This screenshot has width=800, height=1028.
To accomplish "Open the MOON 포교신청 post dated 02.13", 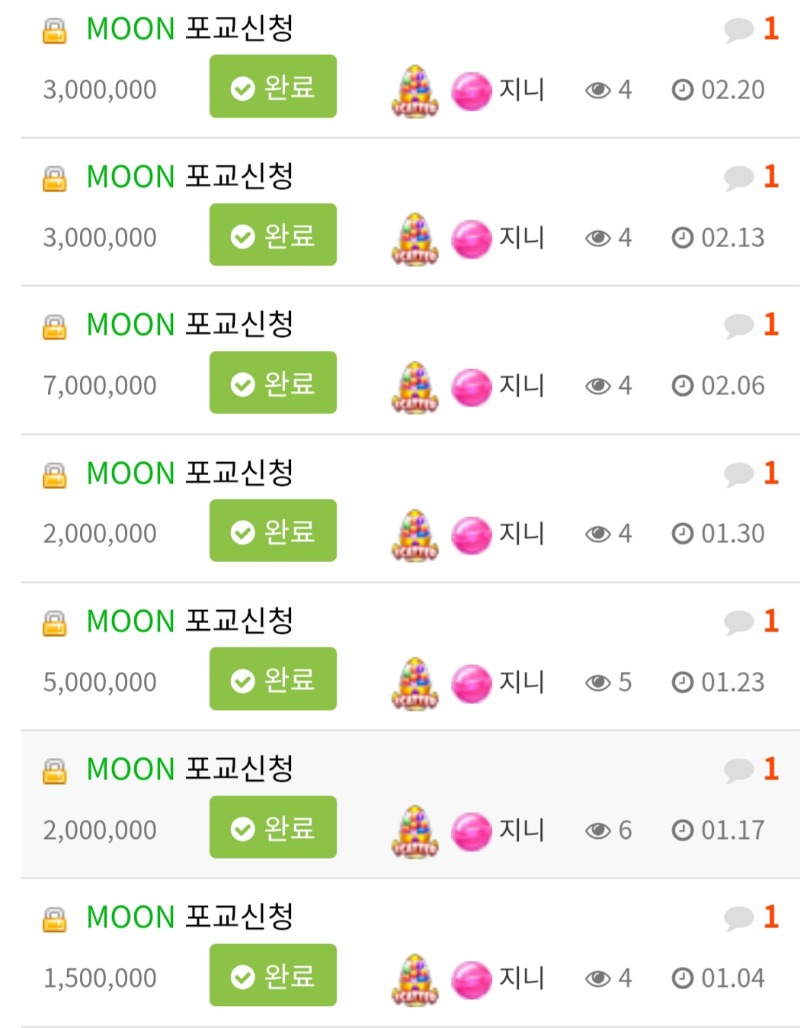I will click(x=190, y=177).
